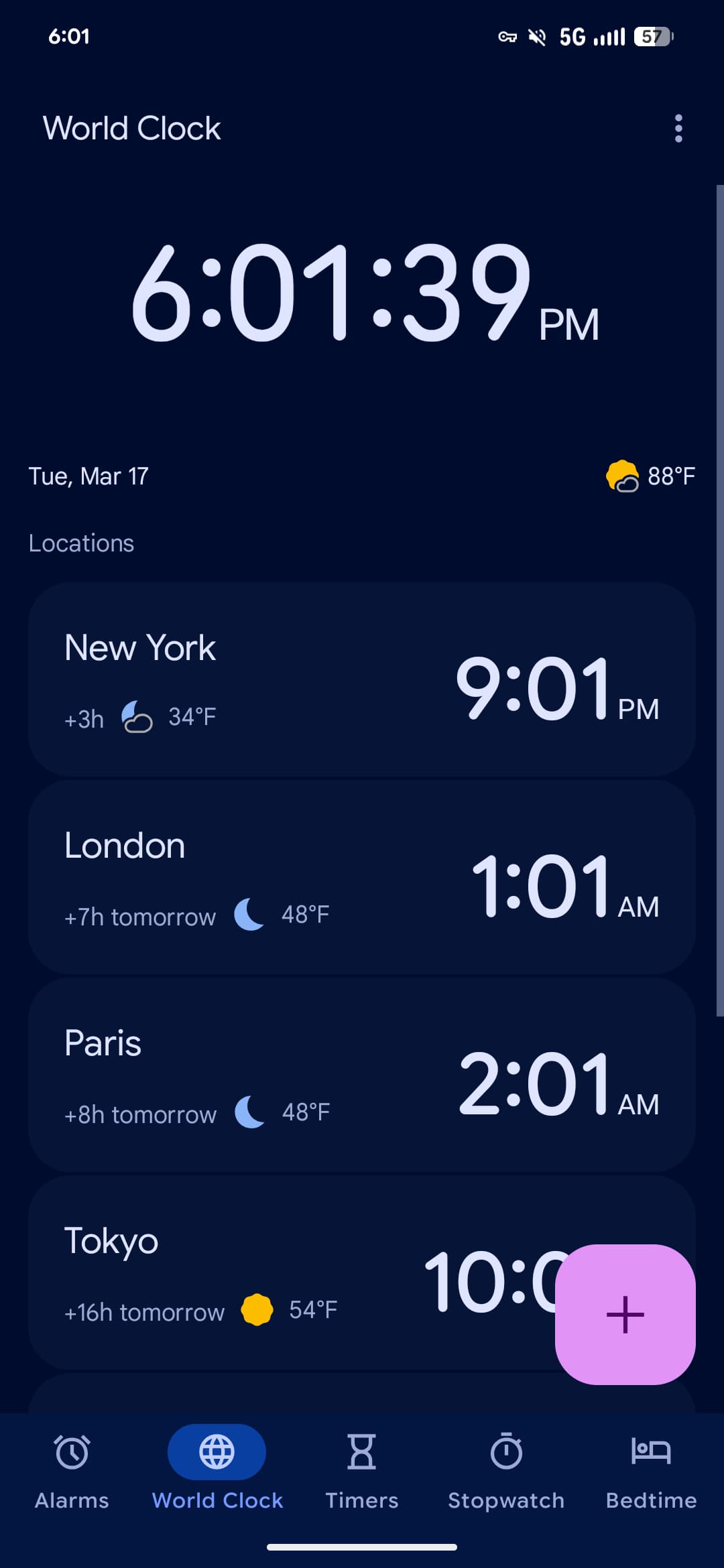View local weather showing 88°F
Screen dimensions: 724x1568
click(x=650, y=476)
